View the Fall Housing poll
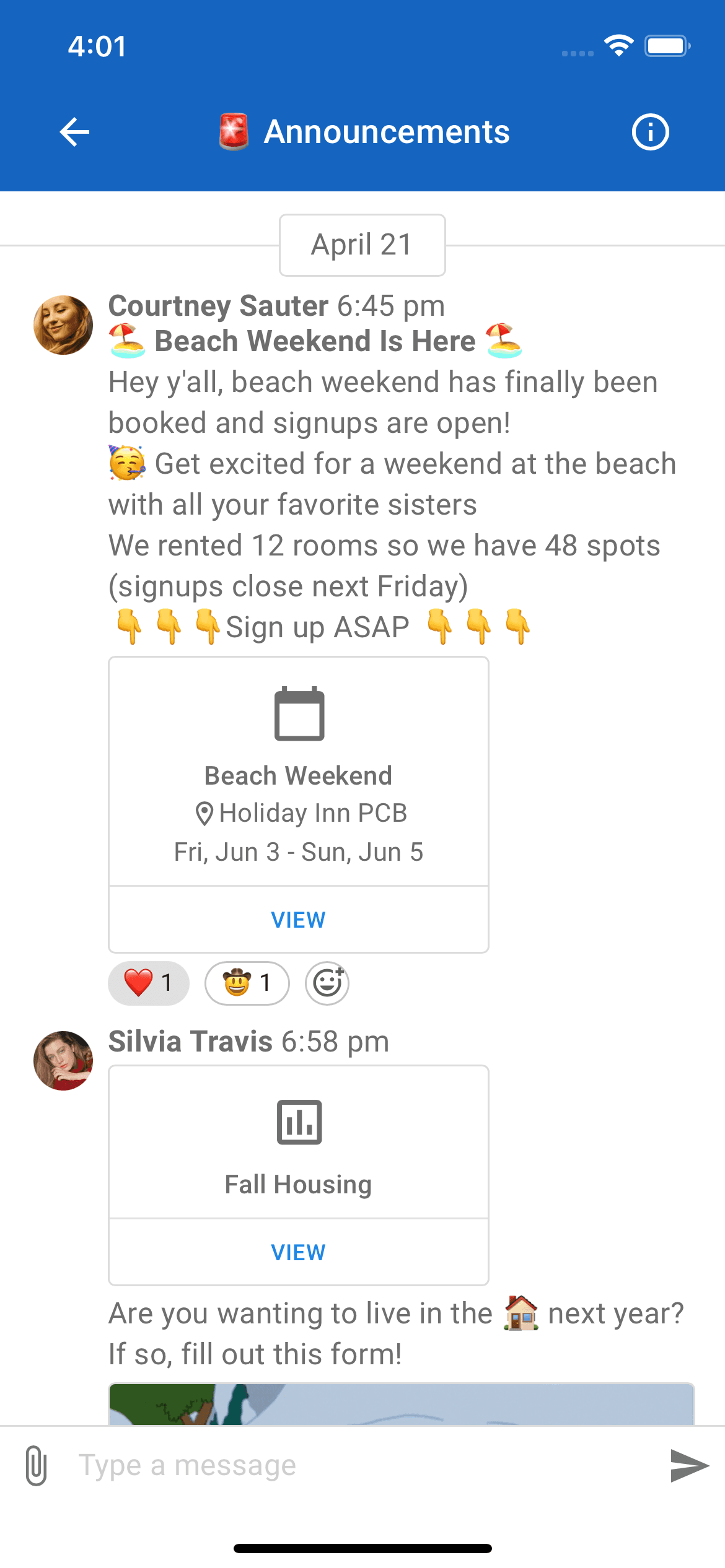Image resolution: width=725 pixels, height=1568 pixels. pyautogui.click(x=298, y=1252)
